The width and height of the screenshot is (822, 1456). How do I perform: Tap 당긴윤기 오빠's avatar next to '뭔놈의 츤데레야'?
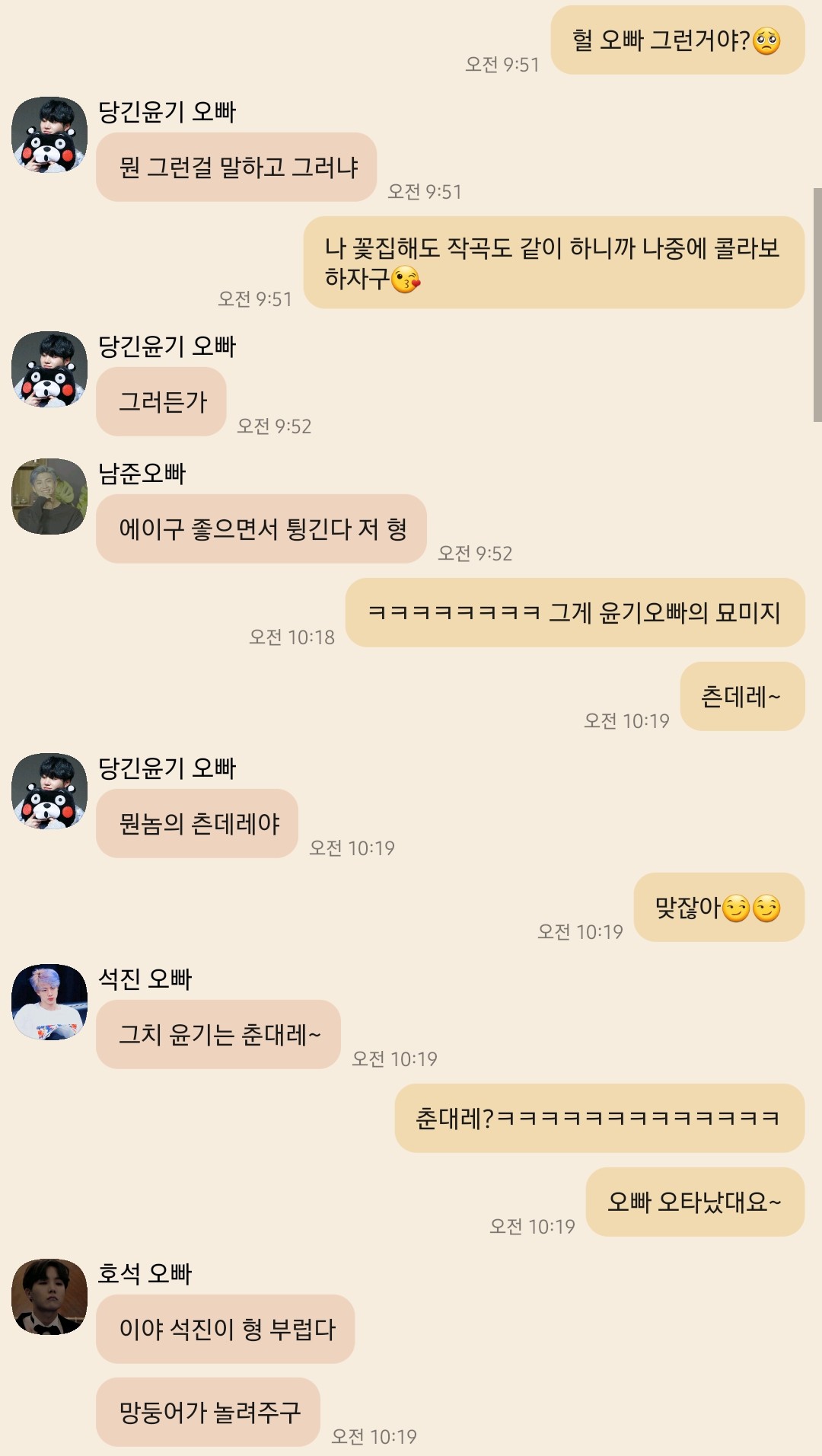click(x=49, y=791)
